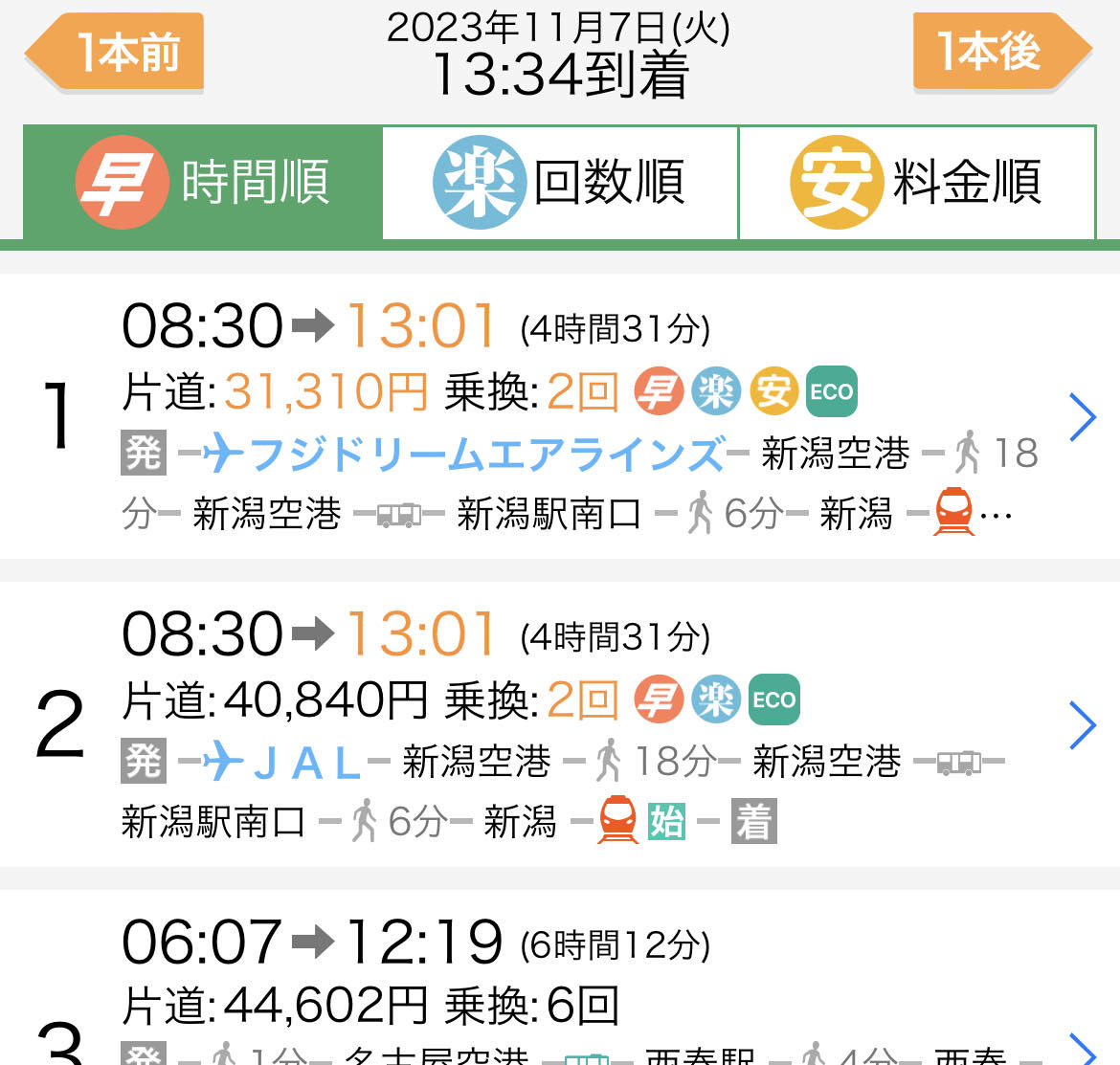This screenshot has width=1120, height=1065.
Task: Switch to the 回数順 tab
Action: (560, 182)
